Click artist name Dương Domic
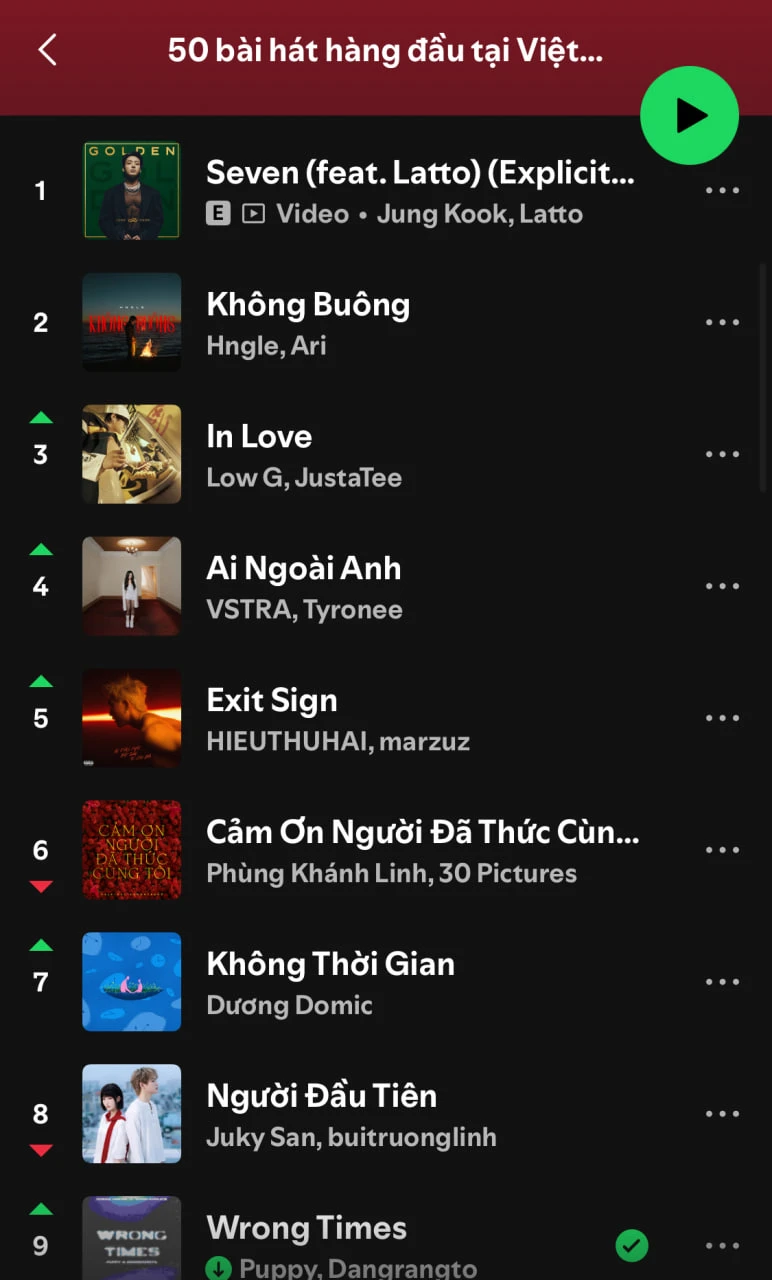The width and height of the screenshot is (772, 1280). pyautogui.click(x=289, y=1005)
